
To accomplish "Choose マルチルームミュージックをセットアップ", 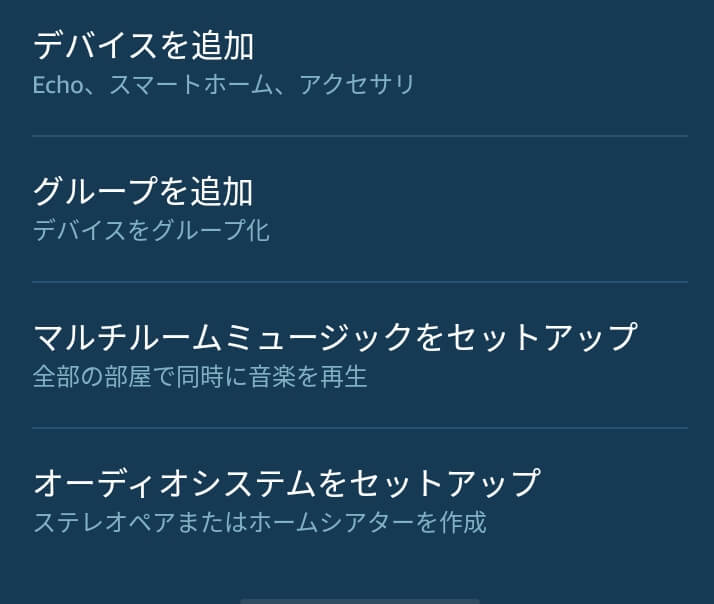I will [x=335, y=338].
